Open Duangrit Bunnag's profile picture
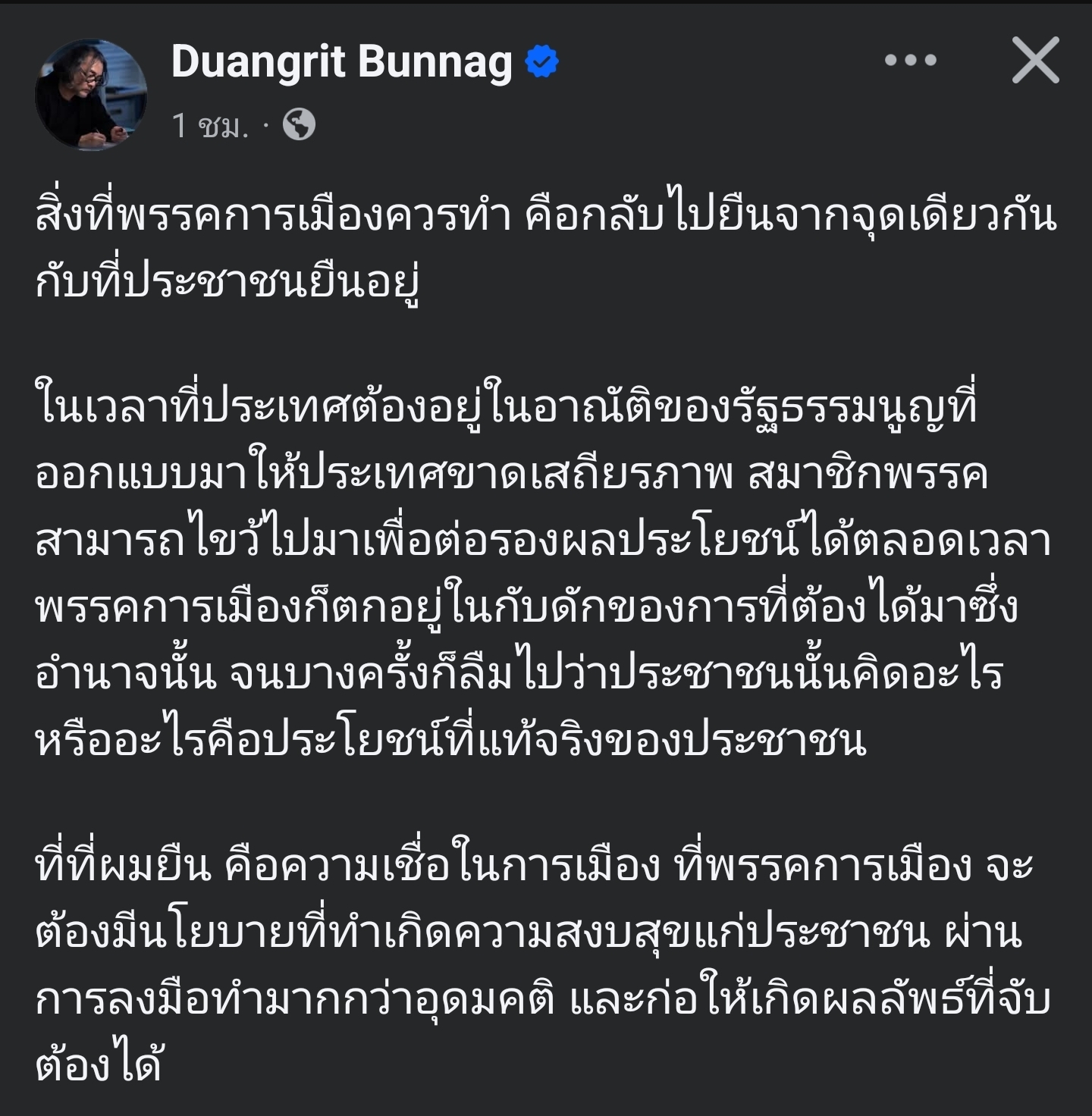Viewport: 1092px width, 1116px height. click(x=91, y=95)
